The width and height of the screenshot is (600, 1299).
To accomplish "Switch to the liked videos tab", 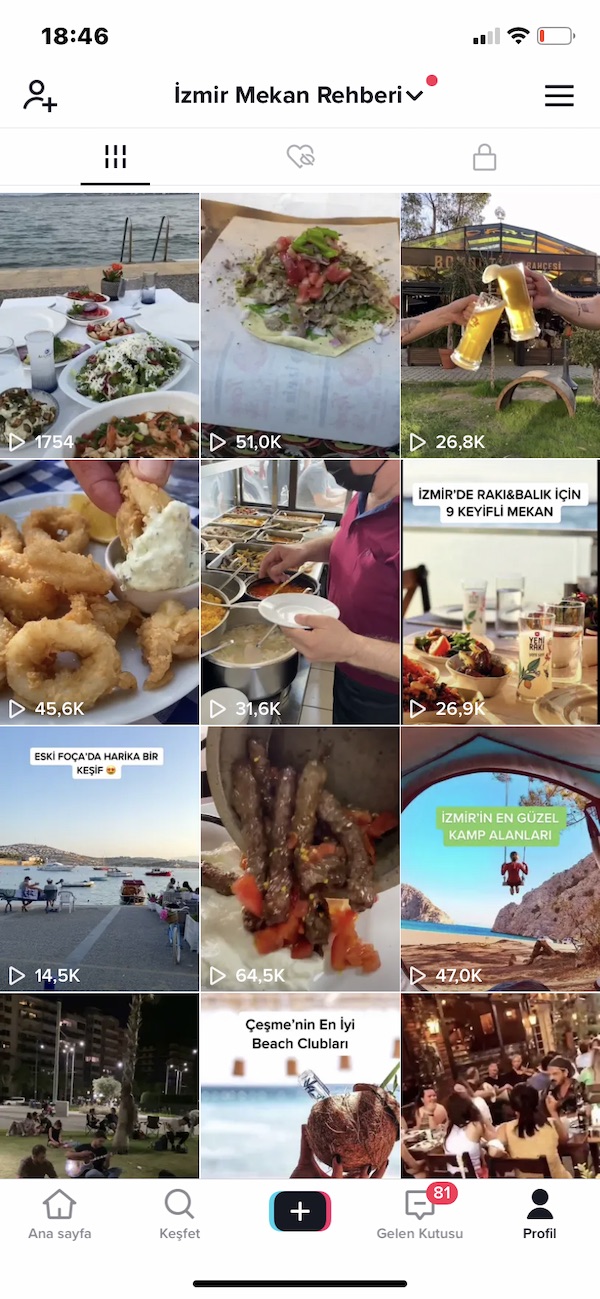I will (x=300, y=157).
